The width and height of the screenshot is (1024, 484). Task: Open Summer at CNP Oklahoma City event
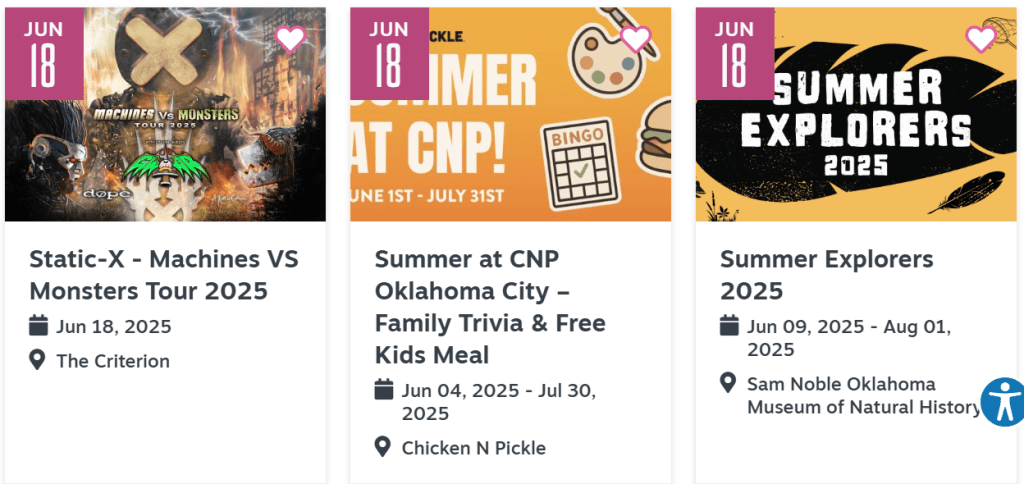pyautogui.click(x=490, y=307)
